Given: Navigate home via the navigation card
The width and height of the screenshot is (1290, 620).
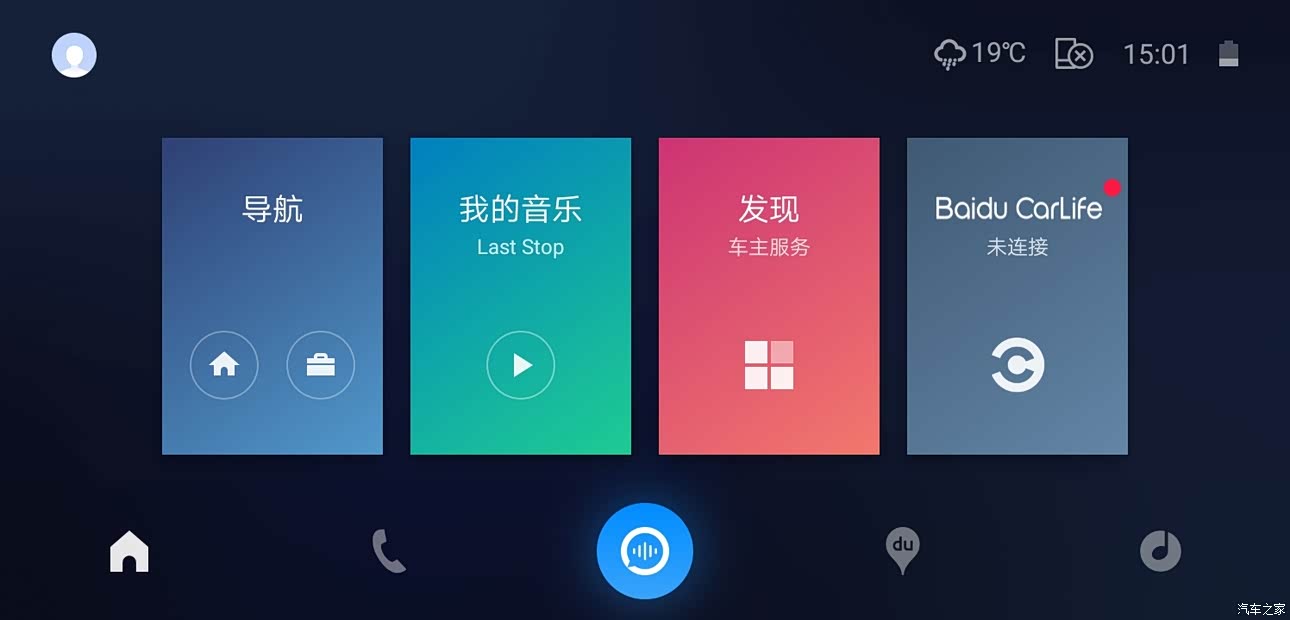Looking at the screenshot, I should pyautogui.click(x=224, y=365).
